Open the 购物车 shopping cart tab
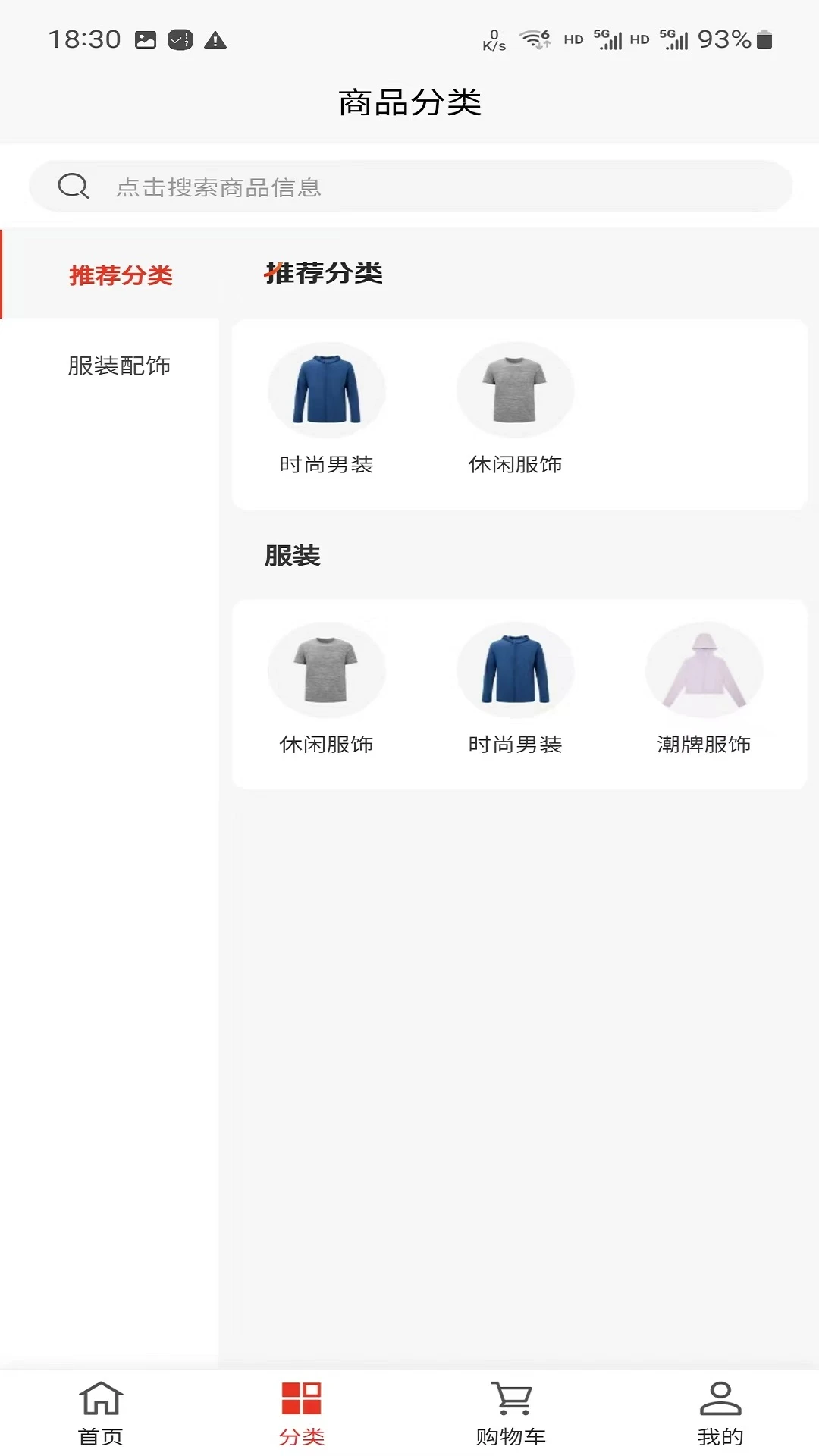Image resolution: width=819 pixels, height=1456 pixels. (x=511, y=1414)
